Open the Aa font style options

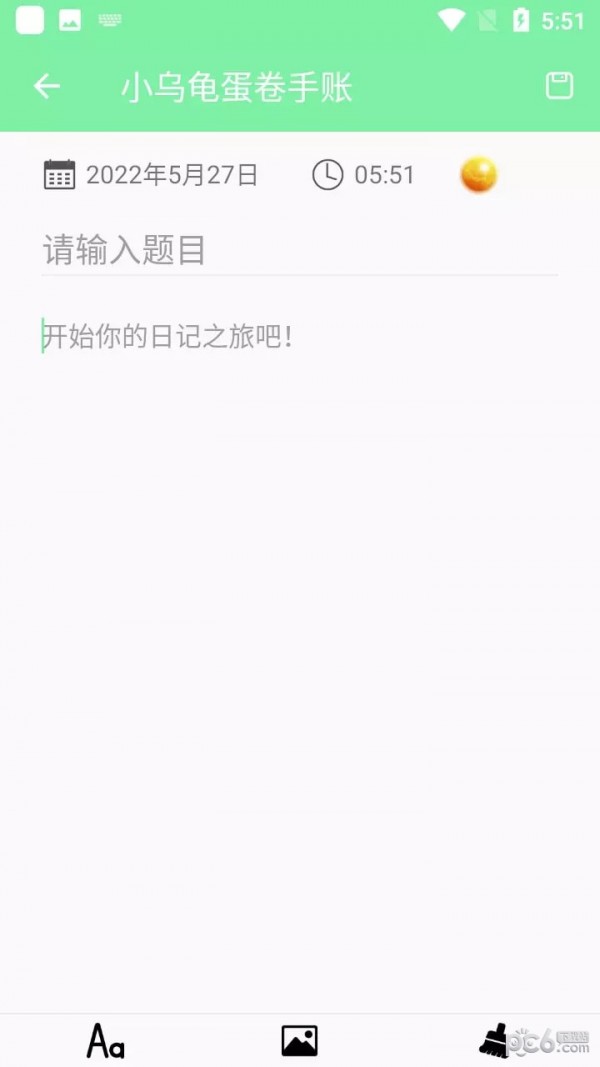tap(105, 1041)
